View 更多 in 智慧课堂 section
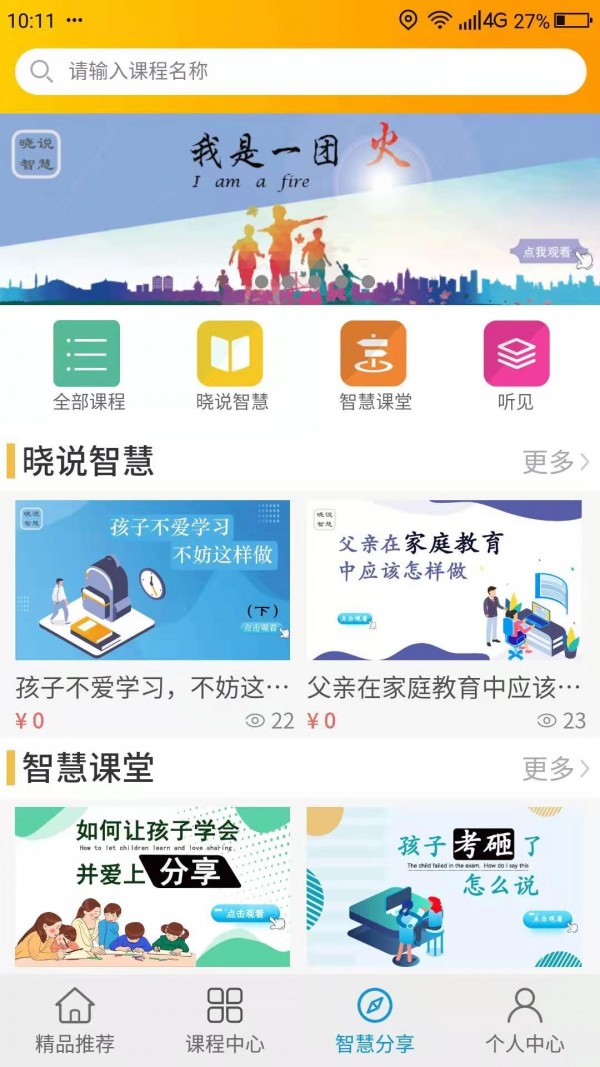The image size is (600, 1067). (555, 769)
